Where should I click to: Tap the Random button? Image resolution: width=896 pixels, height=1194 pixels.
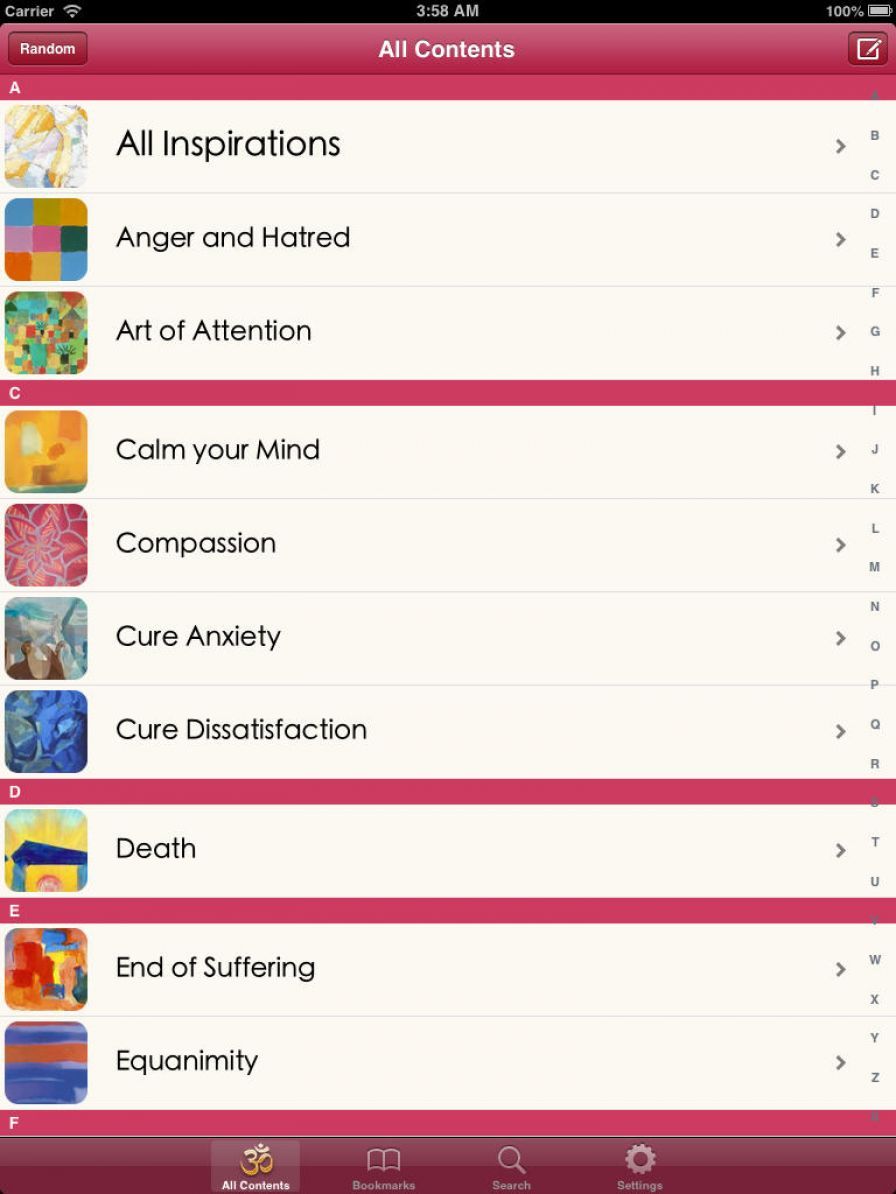click(47, 49)
